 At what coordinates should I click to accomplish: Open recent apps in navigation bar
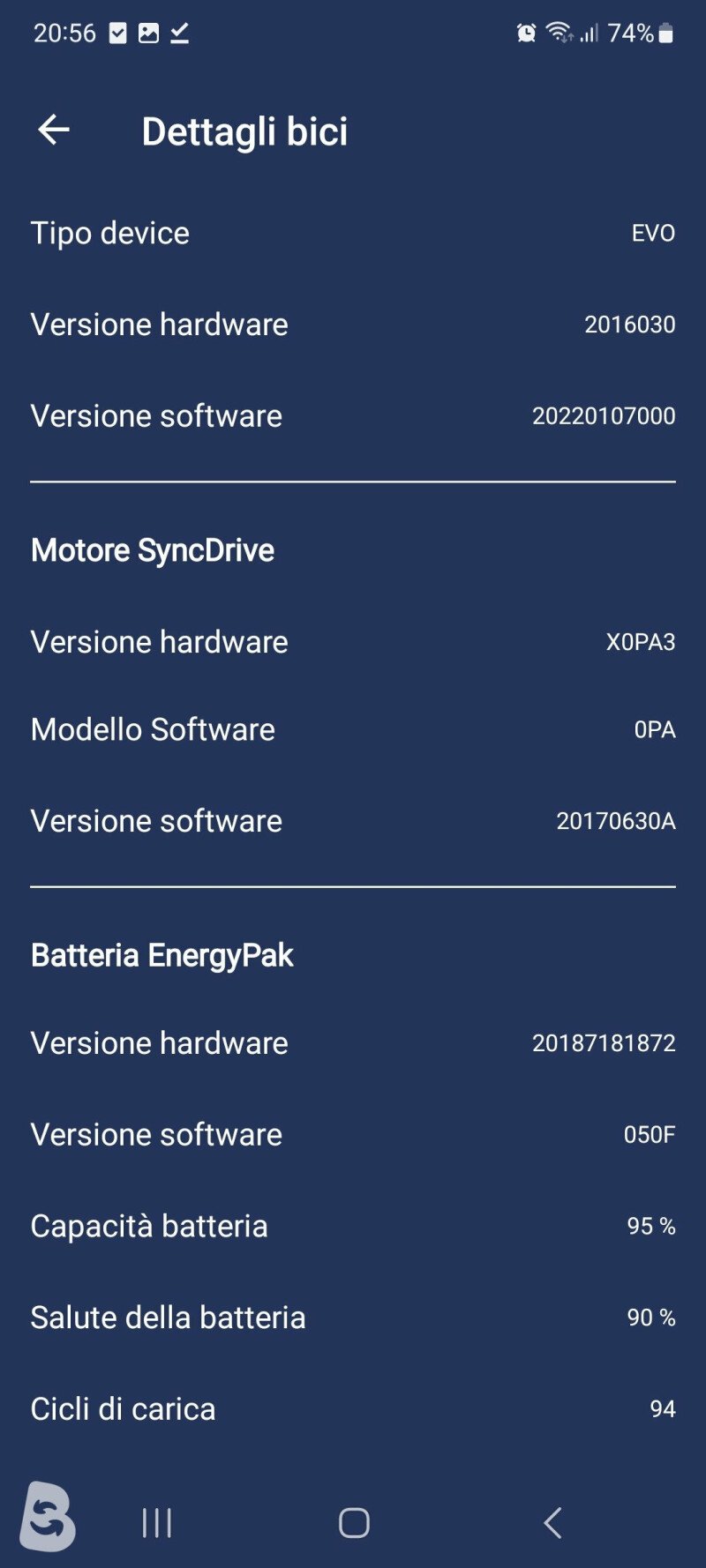[x=157, y=1523]
